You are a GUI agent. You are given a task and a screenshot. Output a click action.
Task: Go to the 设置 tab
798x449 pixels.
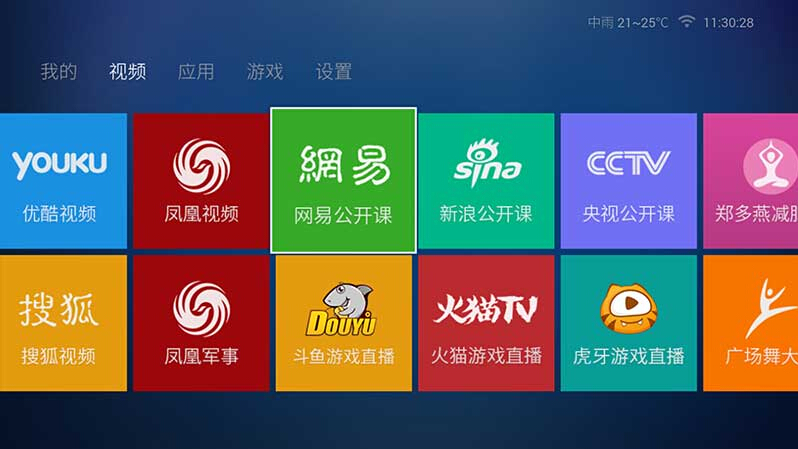[x=334, y=72]
